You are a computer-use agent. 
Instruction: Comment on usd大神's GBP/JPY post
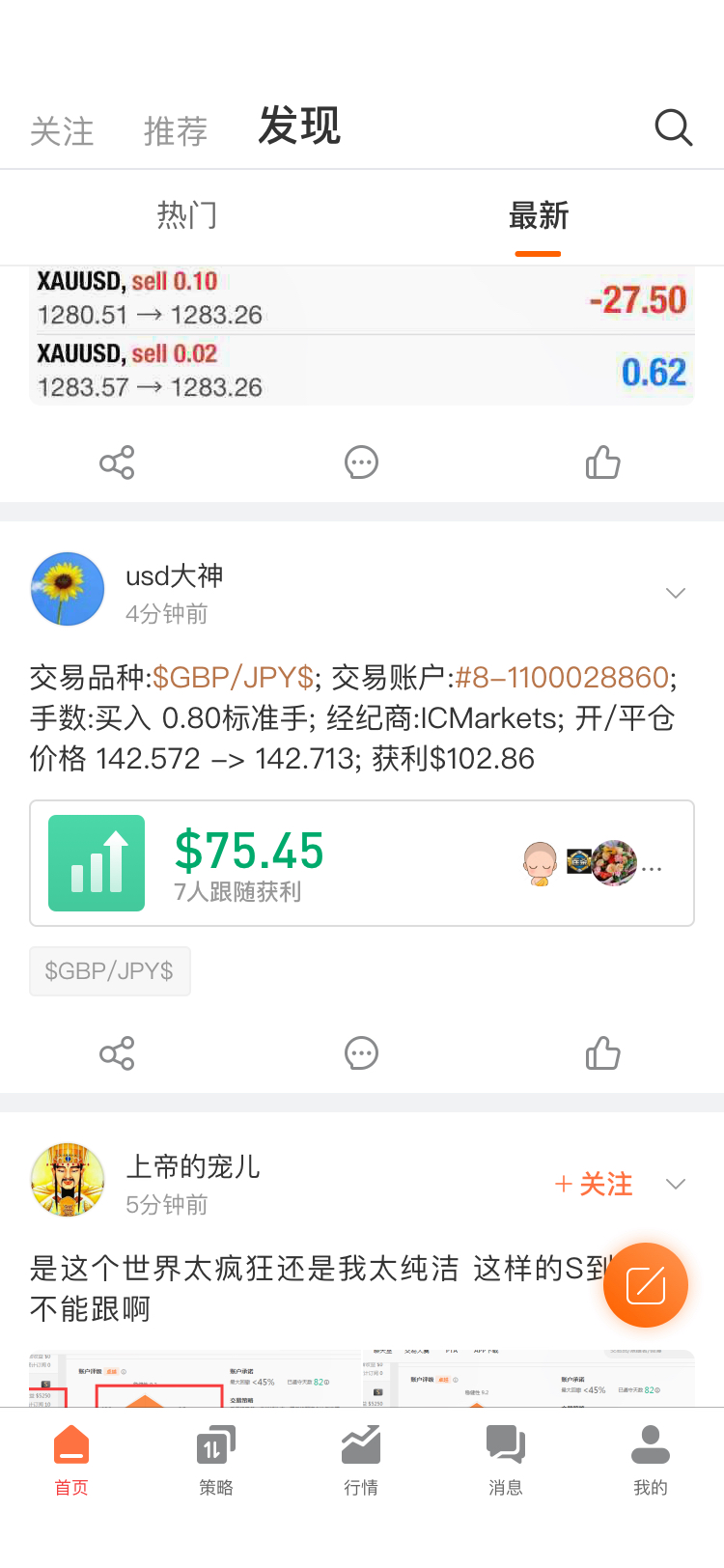[x=361, y=1053]
